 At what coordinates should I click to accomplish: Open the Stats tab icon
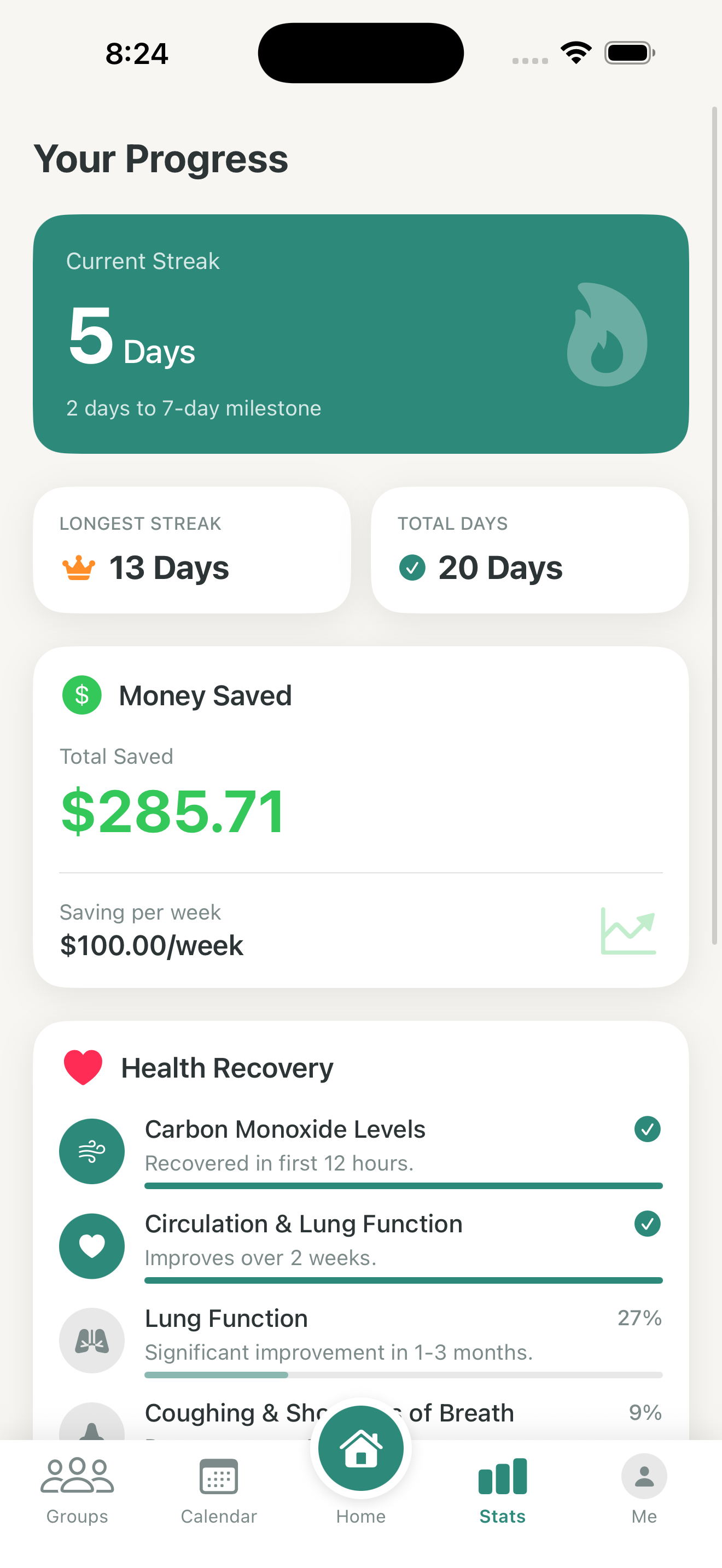(x=502, y=1477)
